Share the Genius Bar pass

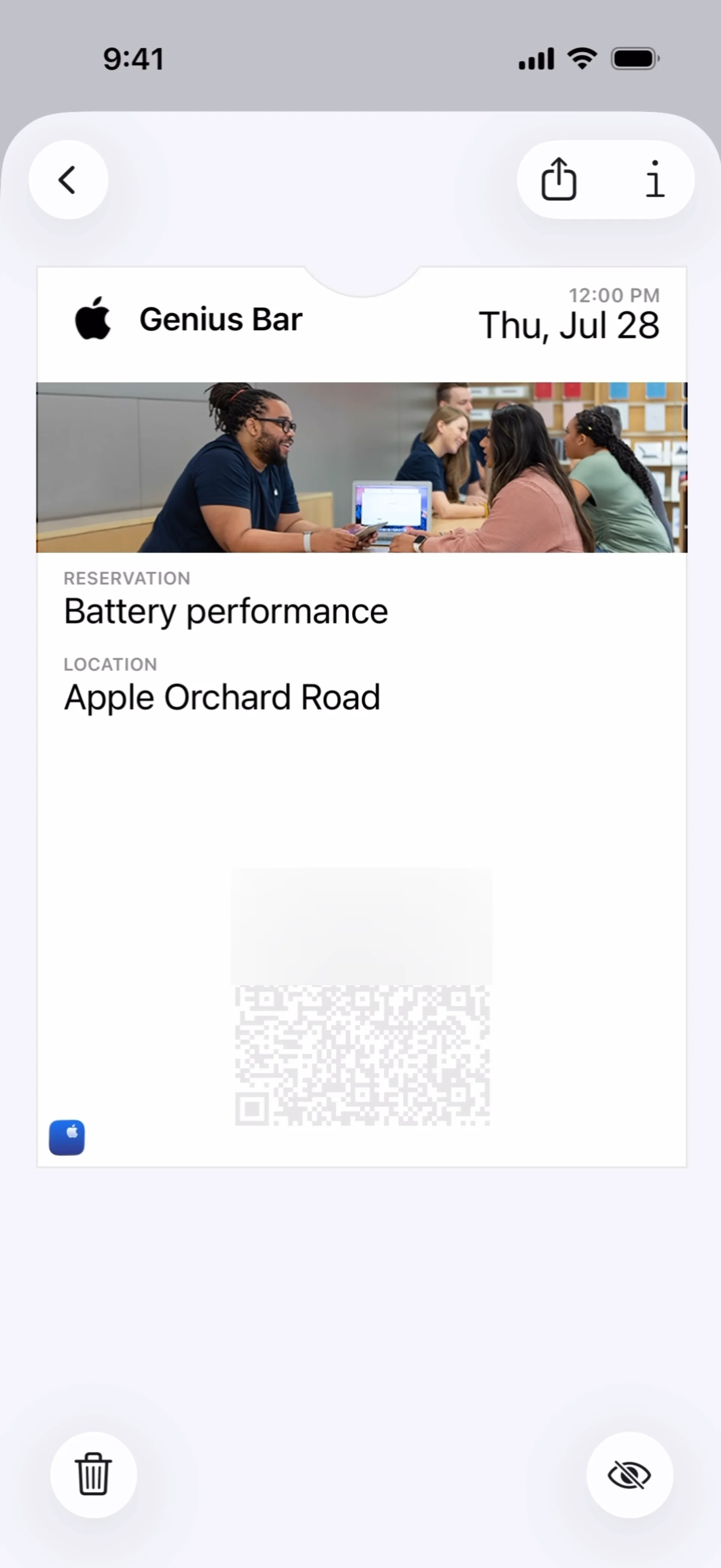click(x=558, y=180)
